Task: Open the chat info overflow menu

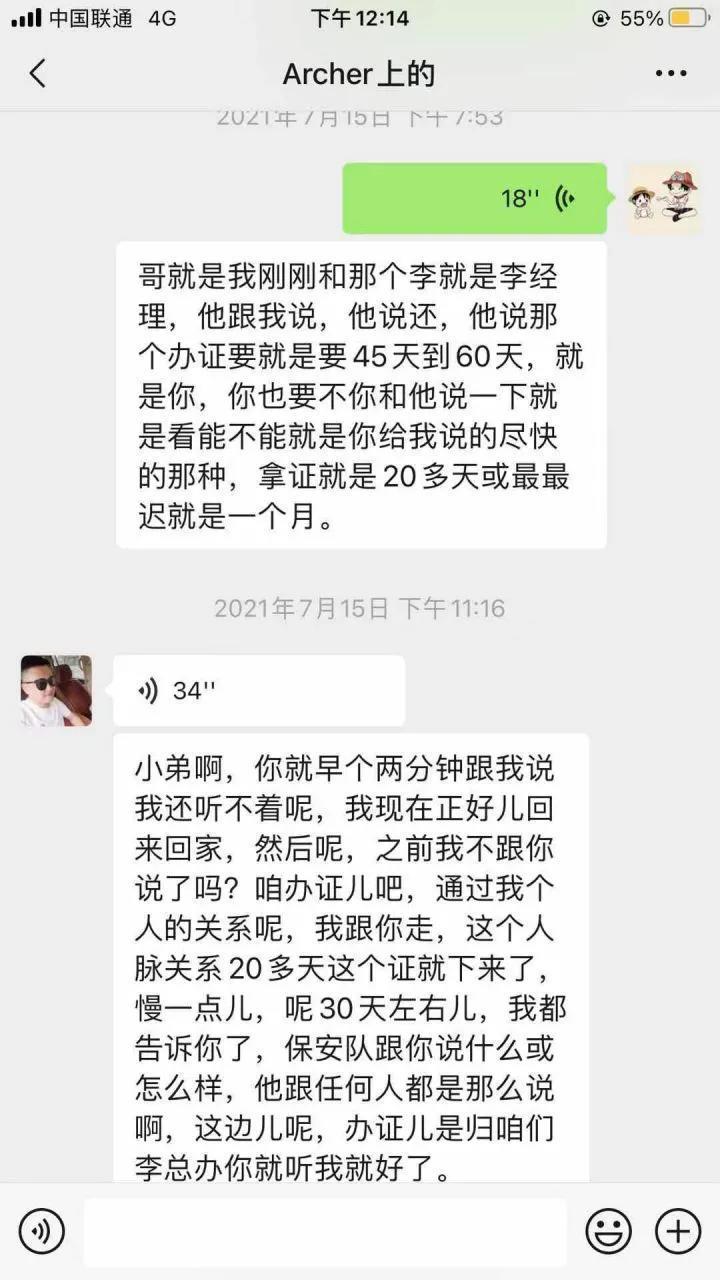Action: click(671, 73)
